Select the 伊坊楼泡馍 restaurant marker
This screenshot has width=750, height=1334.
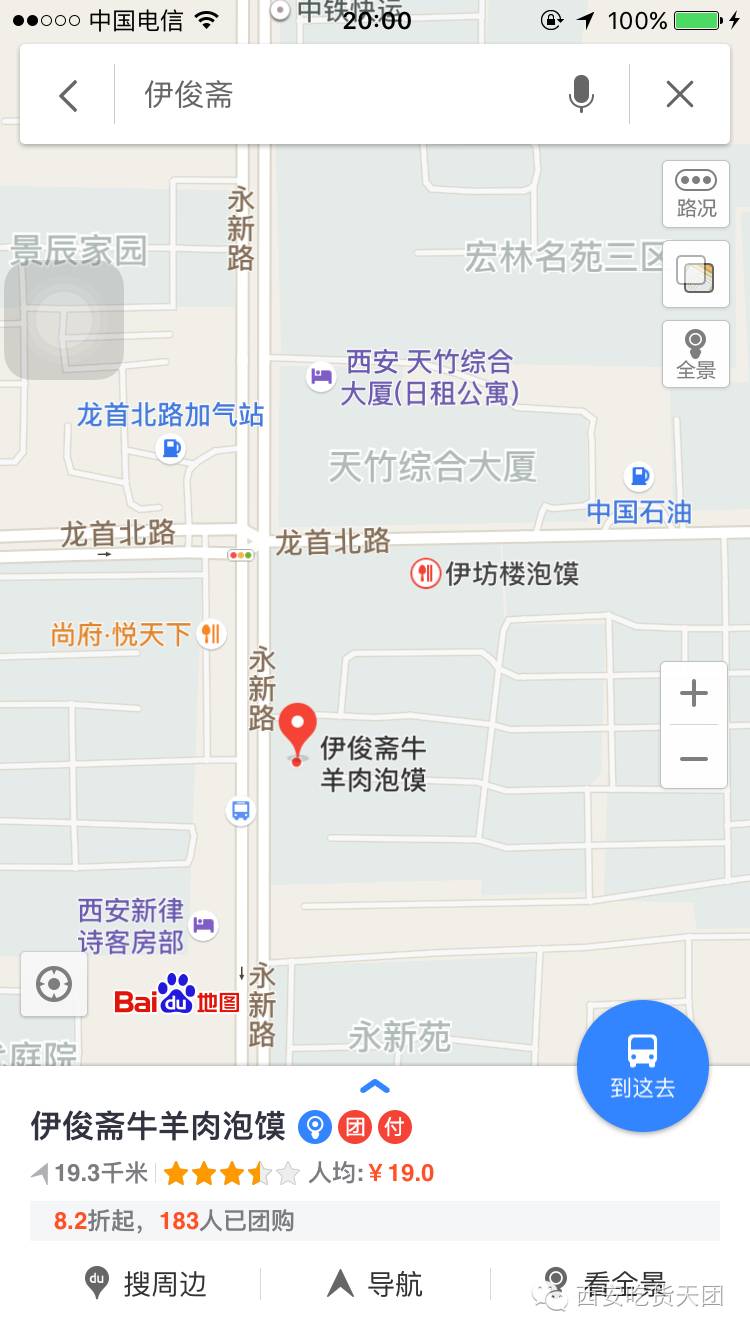pyautogui.click(x=426, y=574)
